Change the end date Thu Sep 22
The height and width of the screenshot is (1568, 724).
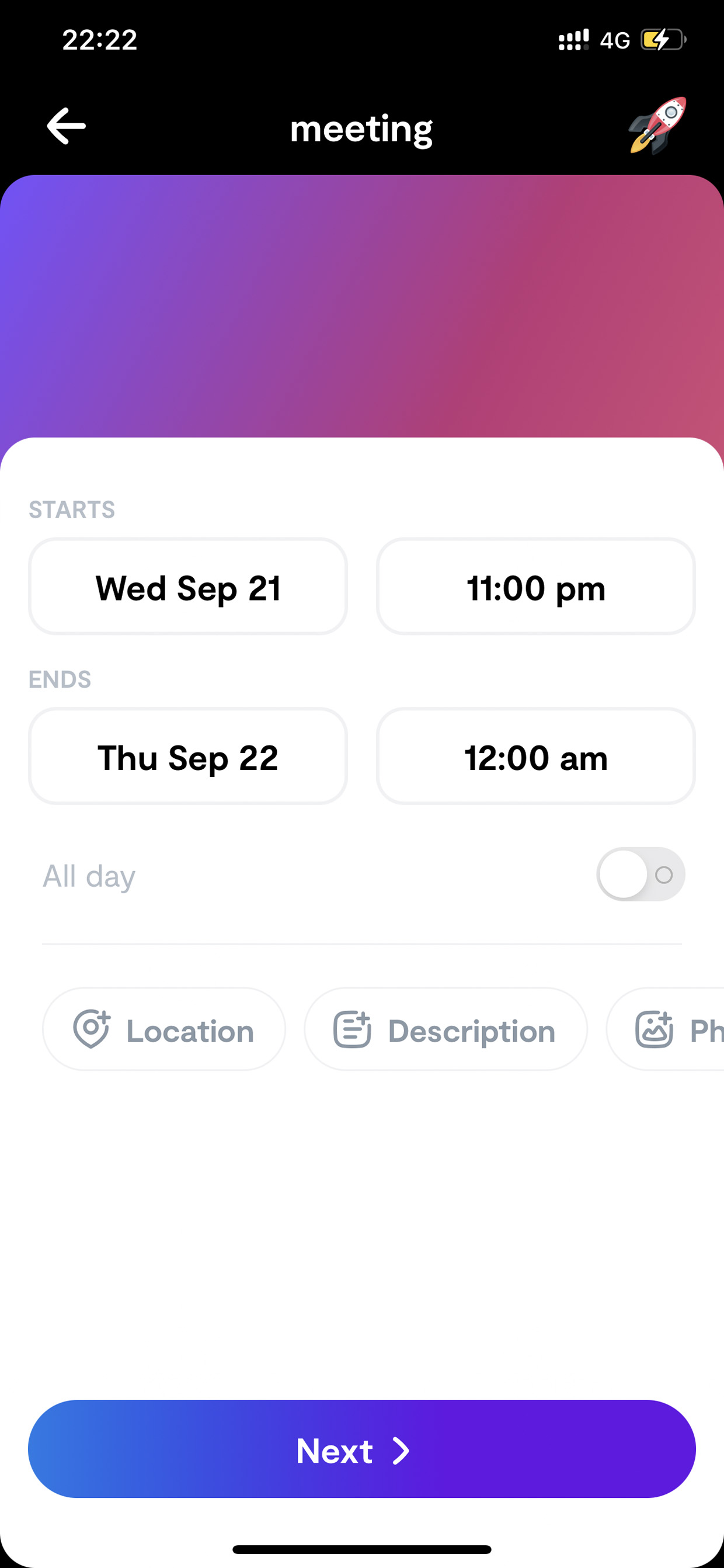[x=188, y=756]
